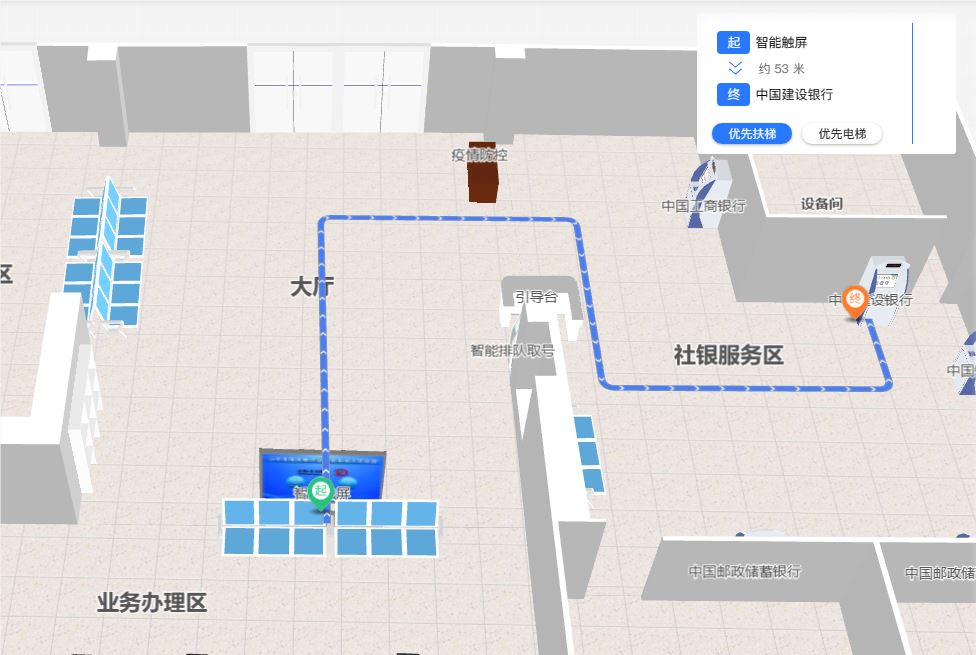The image size is (976, 655).
Task: Select the 优先电梯 route option
Action: click(x=842, y=133)
